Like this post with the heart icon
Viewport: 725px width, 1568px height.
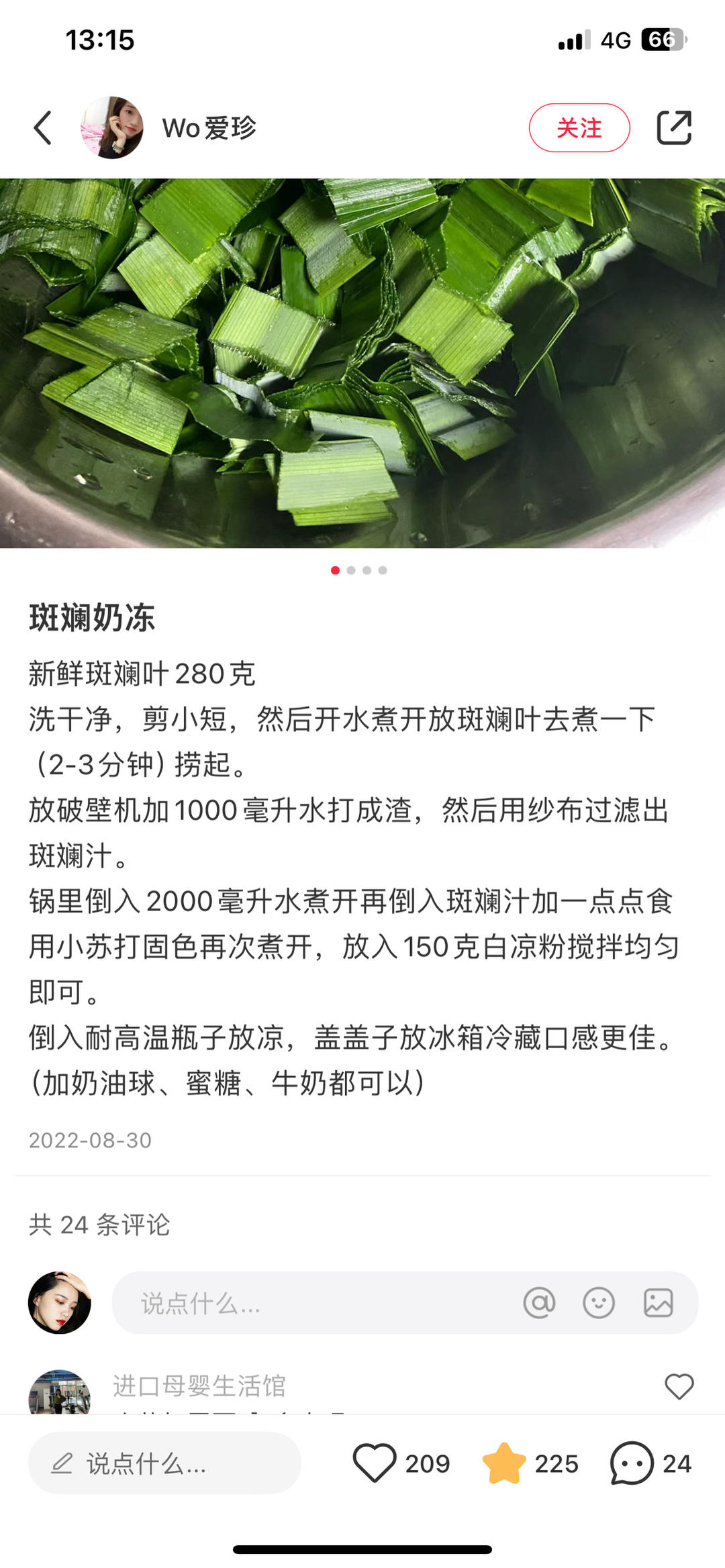375,1463
